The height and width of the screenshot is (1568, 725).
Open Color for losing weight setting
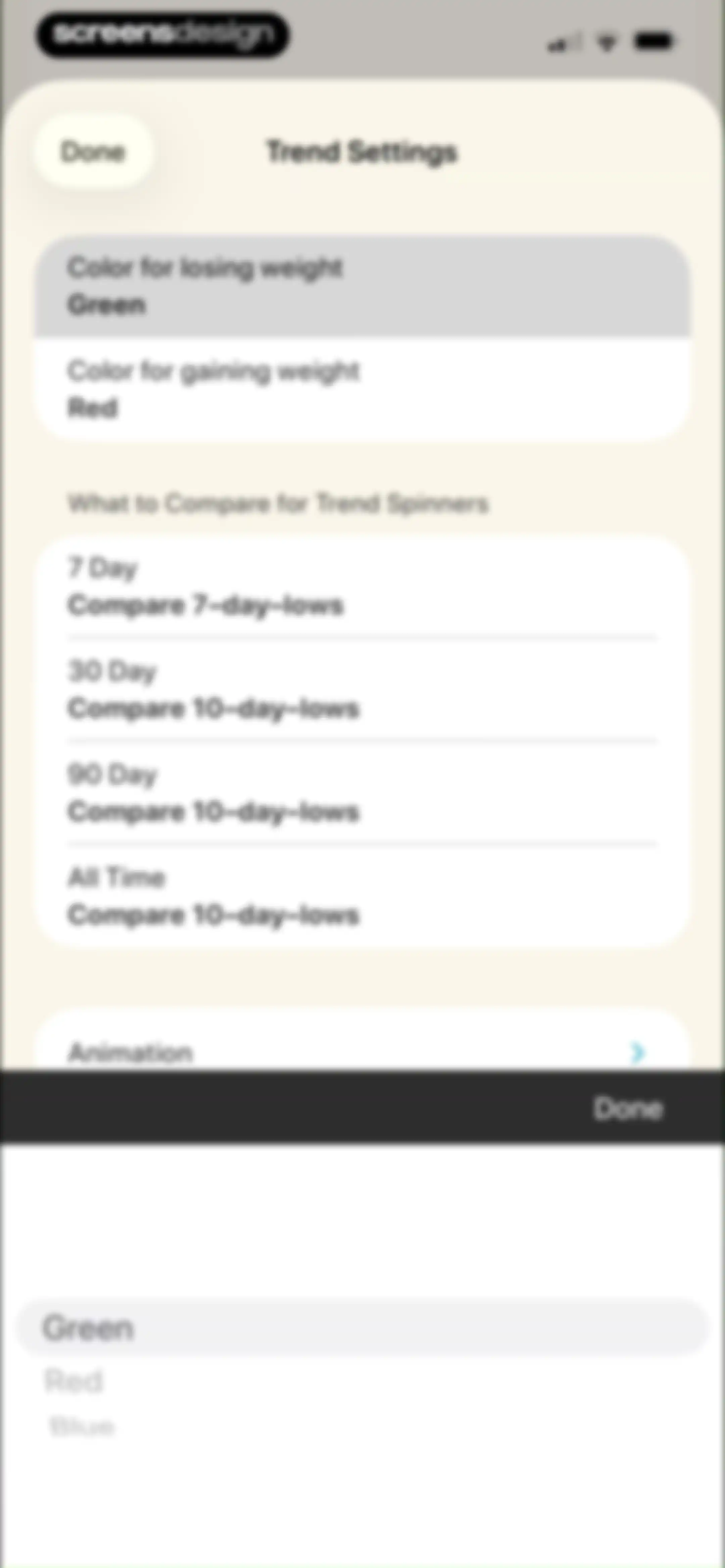point(362,285)
